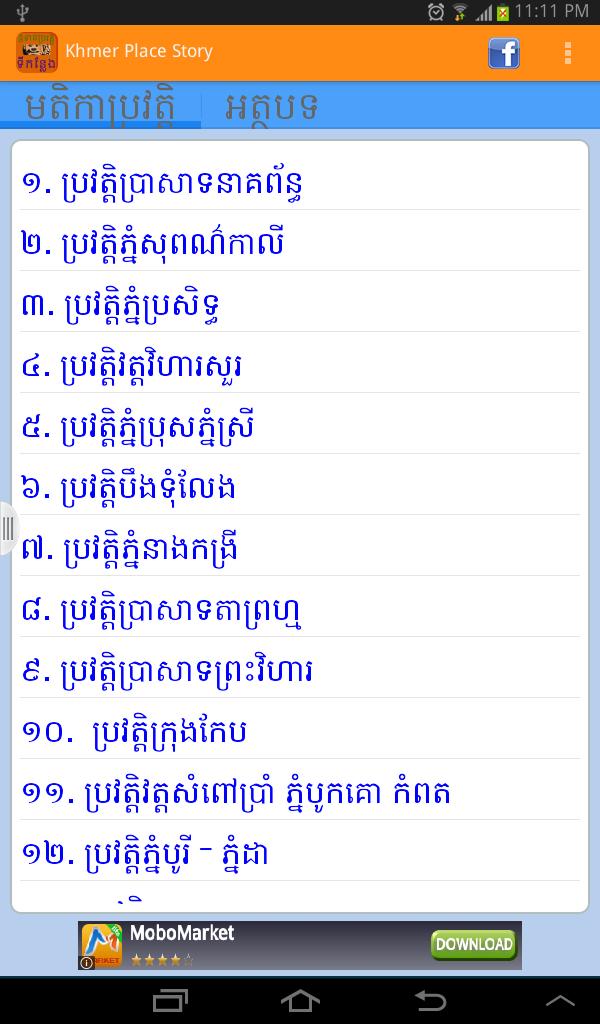Open story ៦. ប្រវត្តិបឹងទំលែង
600x1024 pixels.
point(298,488)
